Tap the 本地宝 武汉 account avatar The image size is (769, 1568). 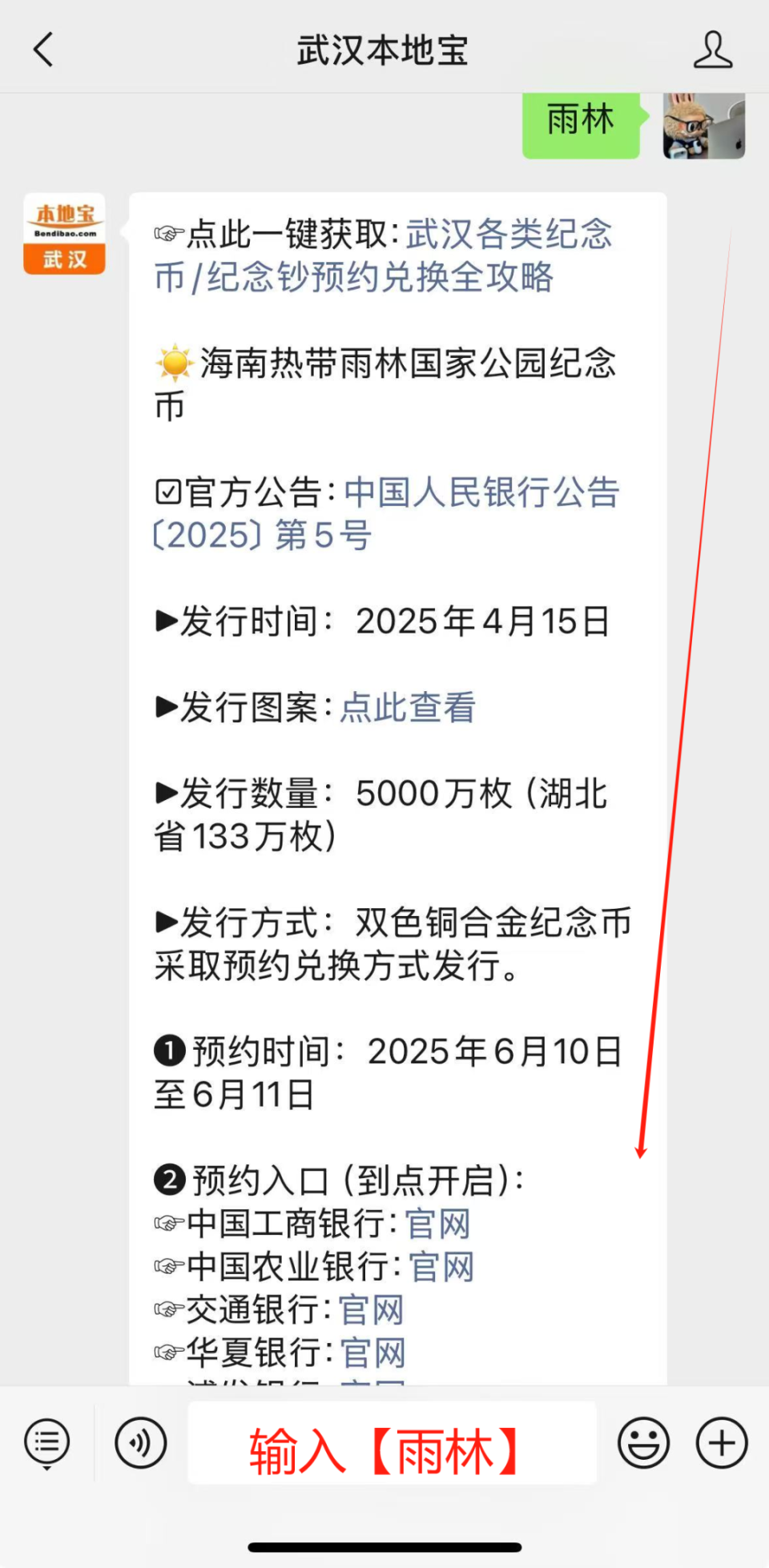click(x=64, y=234)
